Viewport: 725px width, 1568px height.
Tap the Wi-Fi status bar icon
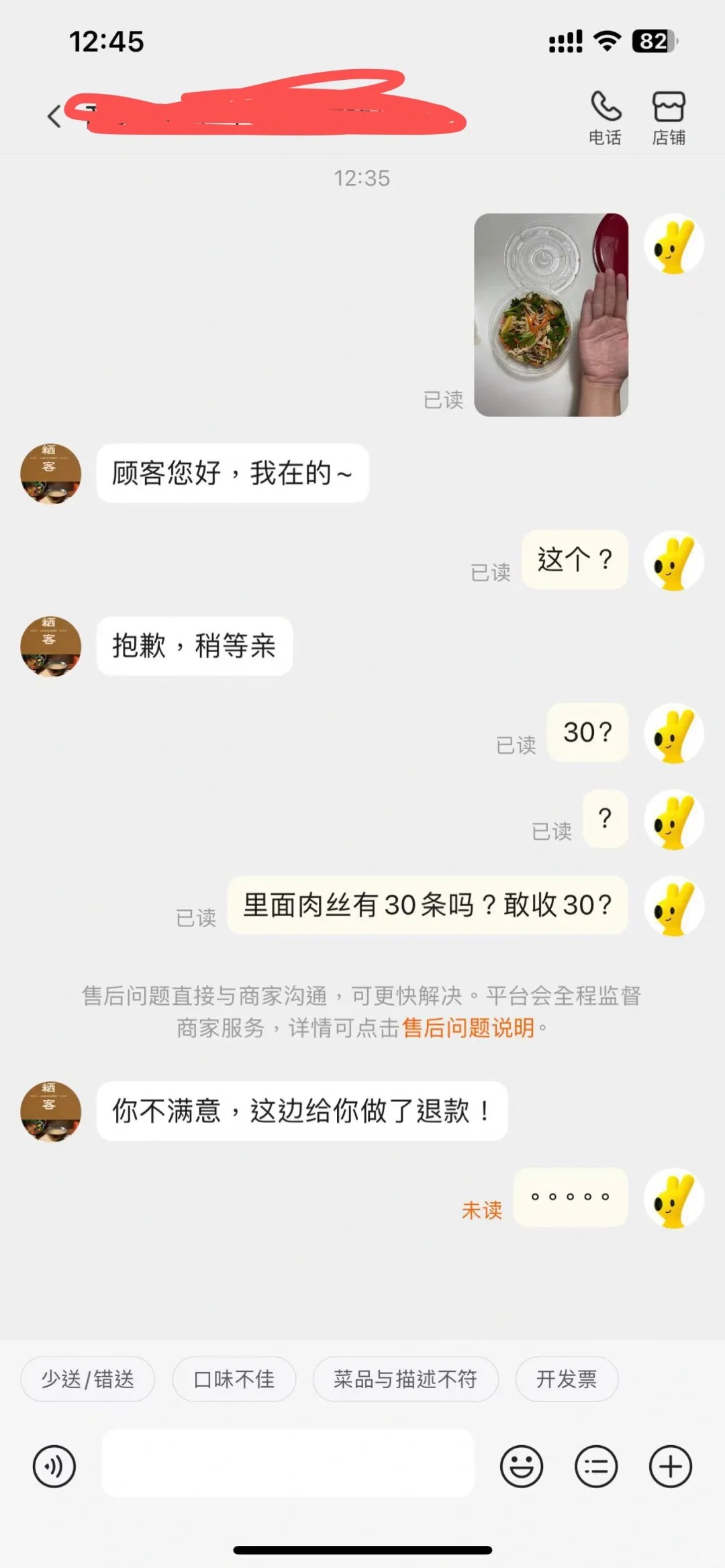coord(605,42)
